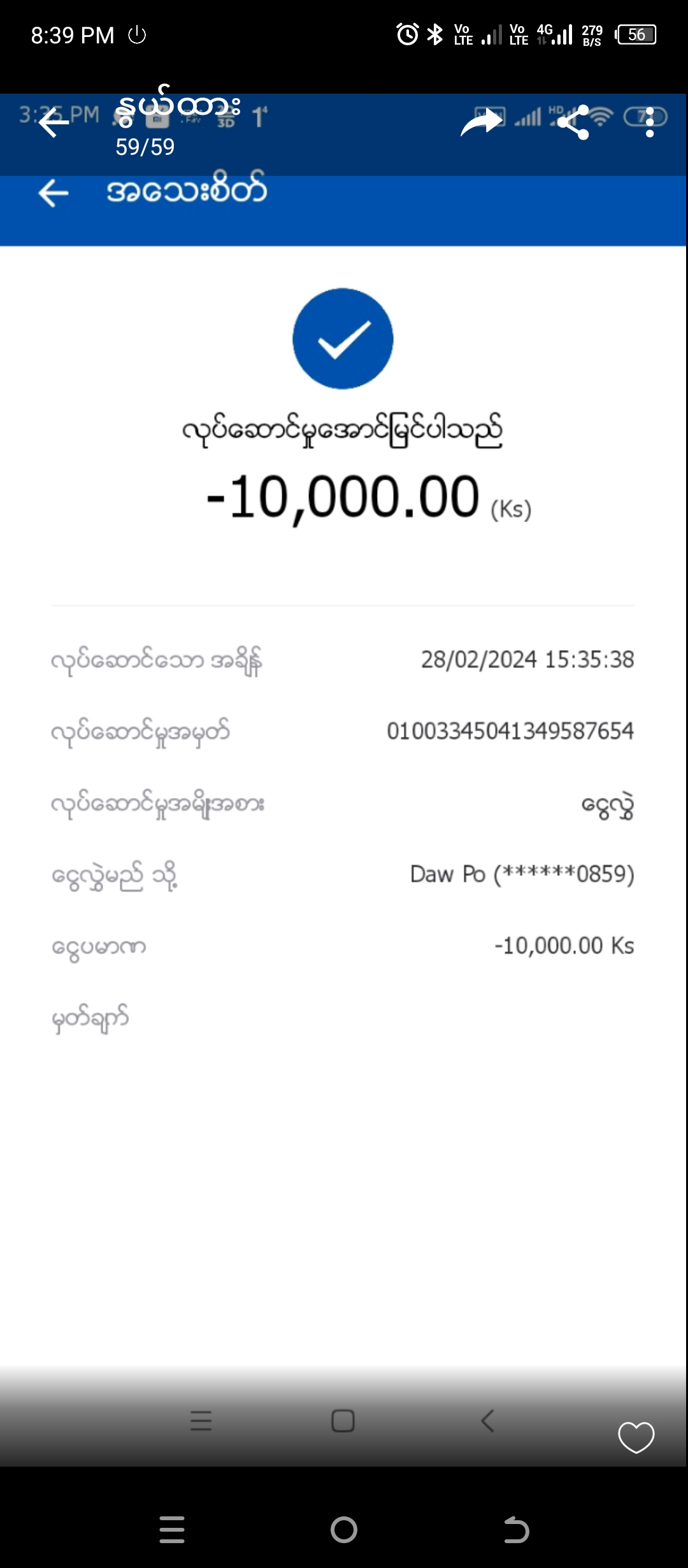
Task: Forward this image
Action: pyautogui.click(x=482, y=121)
